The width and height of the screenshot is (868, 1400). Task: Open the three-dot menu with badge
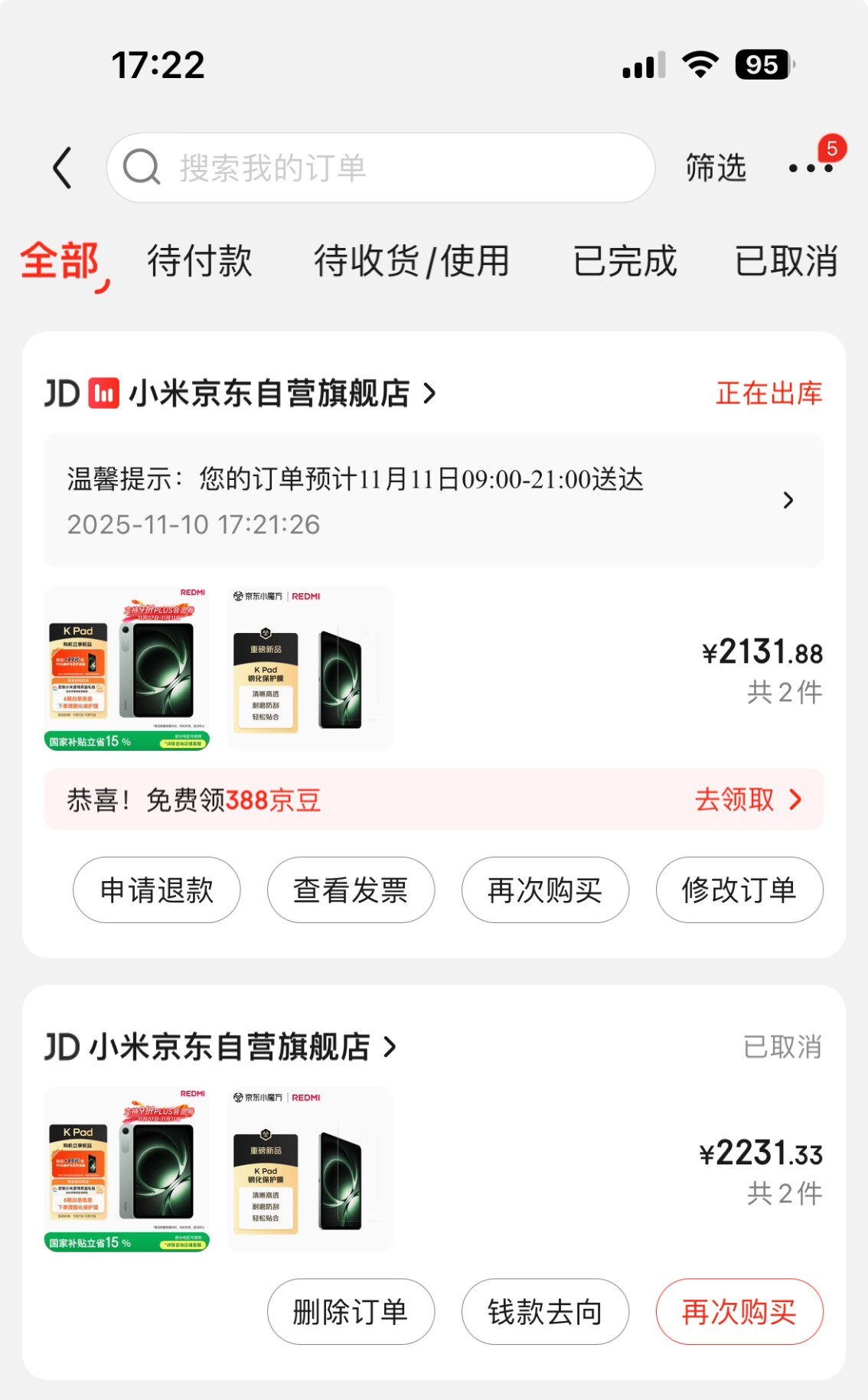tap(811, 168)
